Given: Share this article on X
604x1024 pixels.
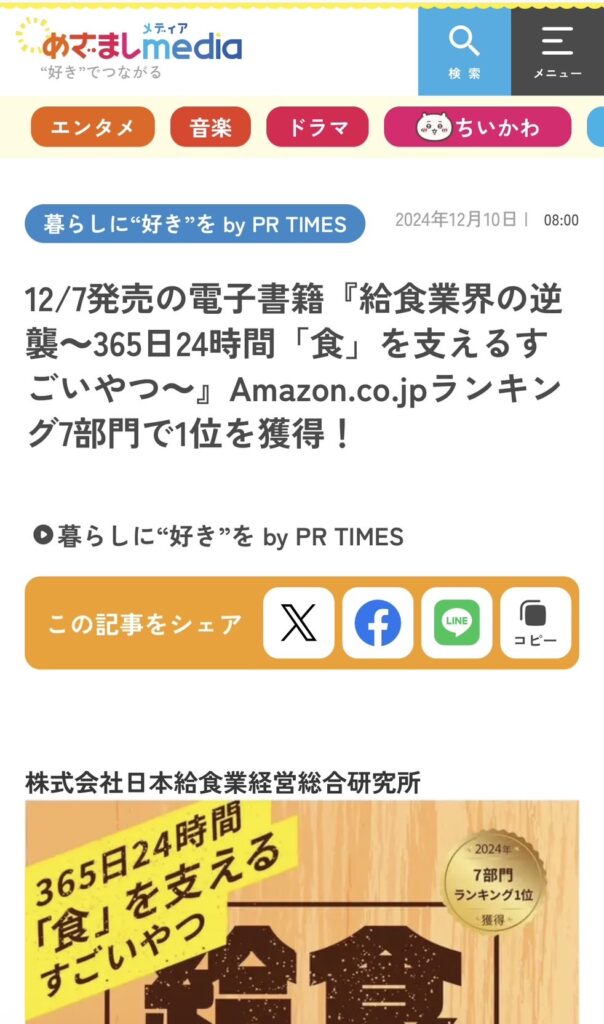Looking at the screenshot, I should (x=298, y=623).
